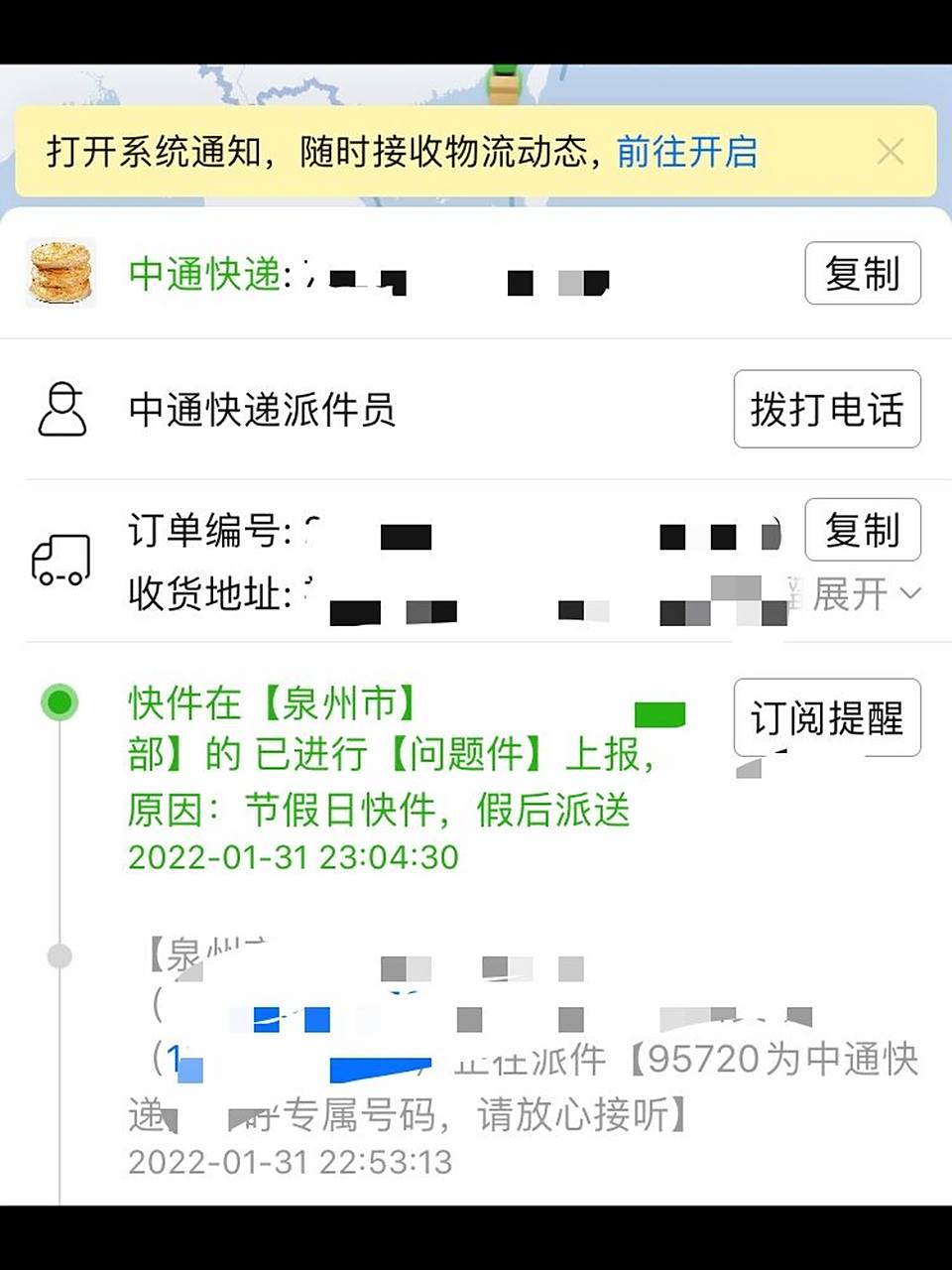Copy the tracking number with 复制

coord(862,274)
